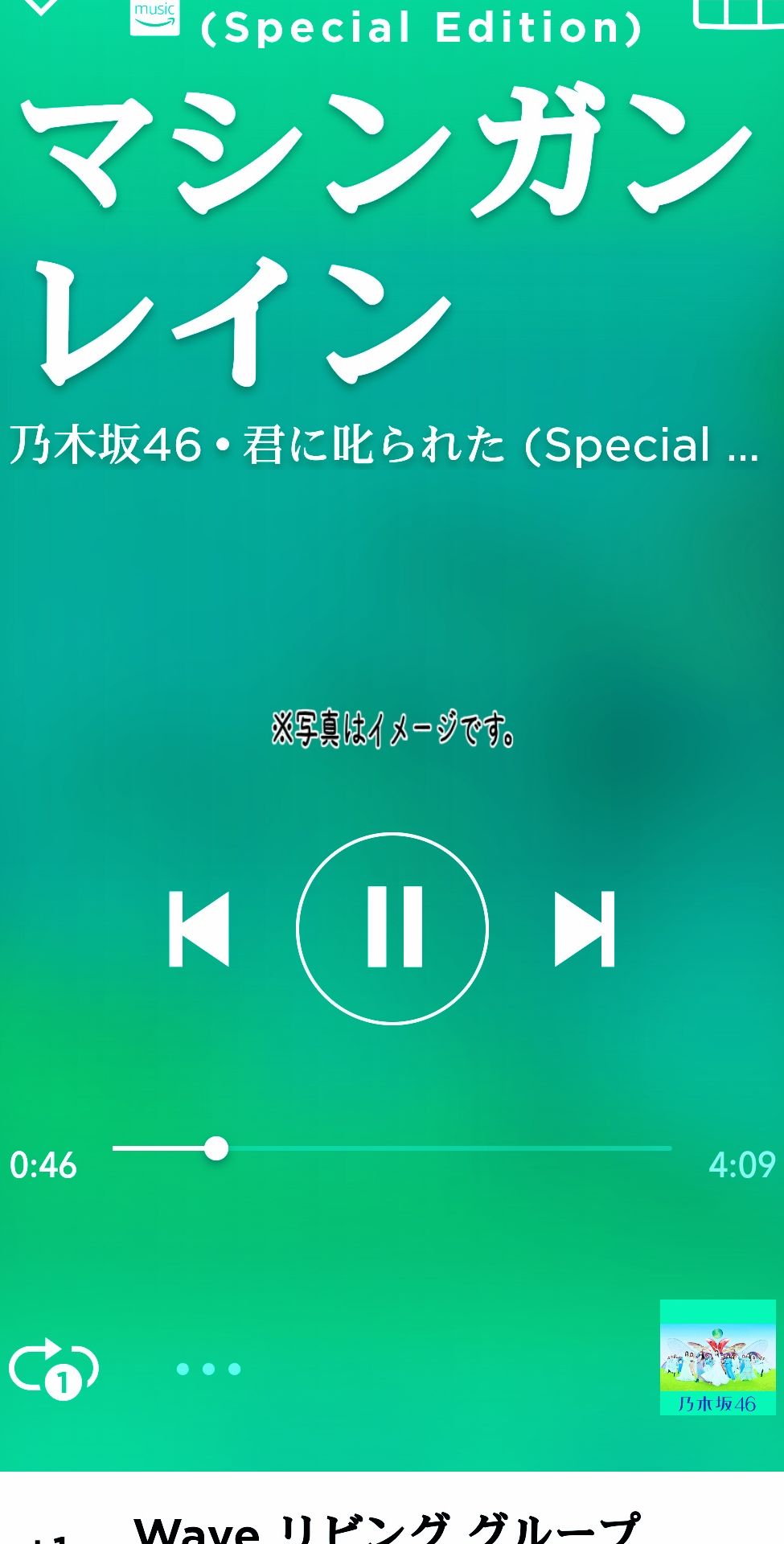
Task: Click the playback progress slider handle
Action: pyautogui.click(x=218, y=1148)
